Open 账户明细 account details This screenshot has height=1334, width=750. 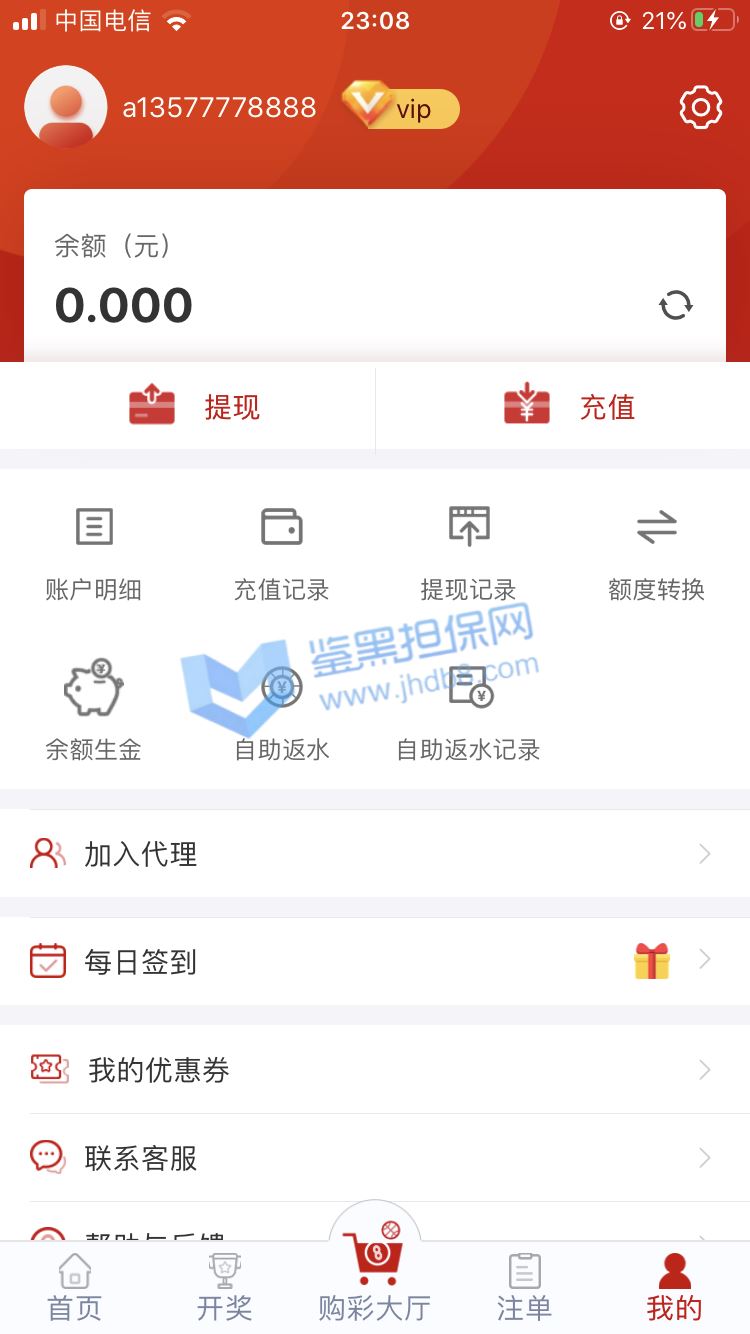tap(94, 552)
